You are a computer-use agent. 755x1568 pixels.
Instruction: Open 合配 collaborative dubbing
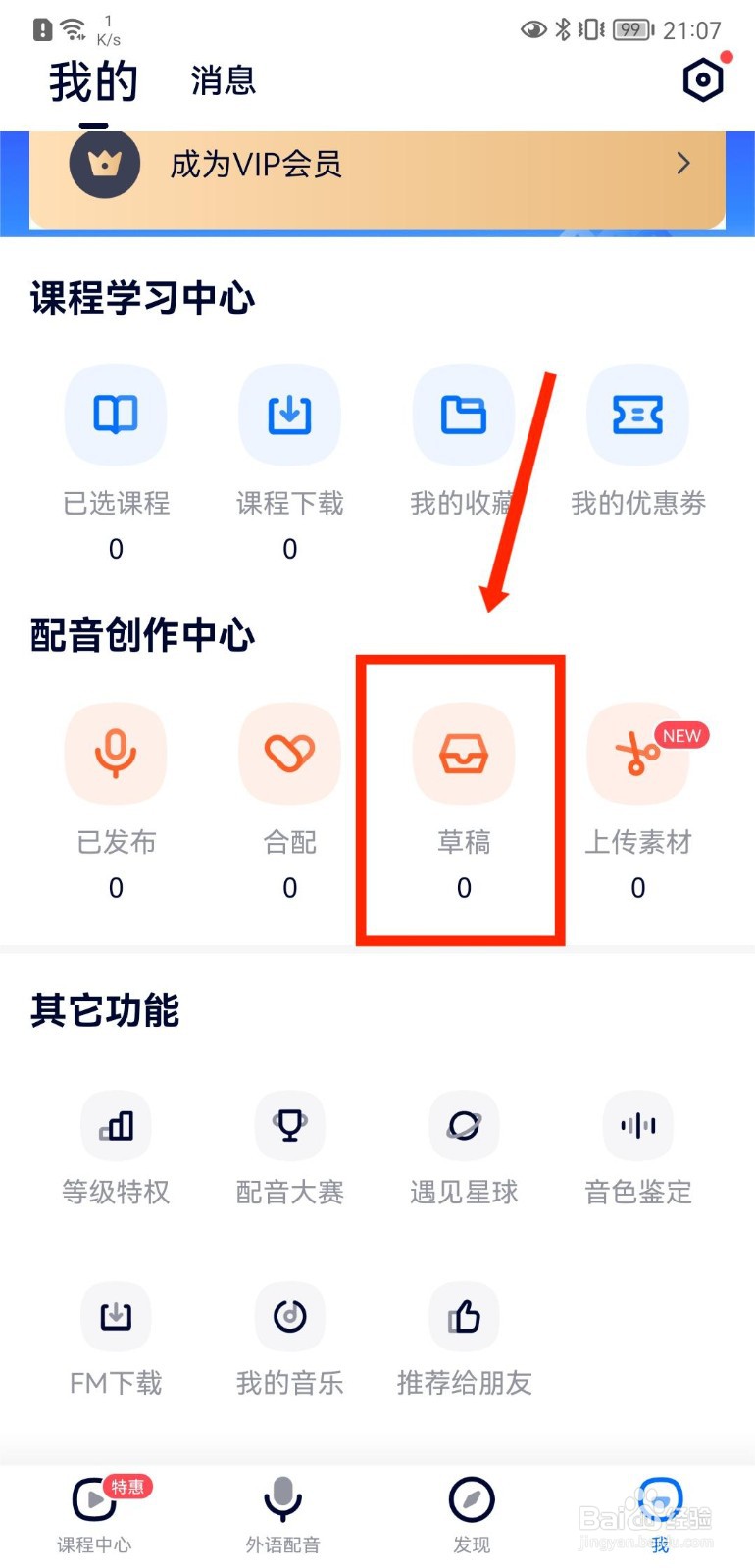(x=289, y=754)
